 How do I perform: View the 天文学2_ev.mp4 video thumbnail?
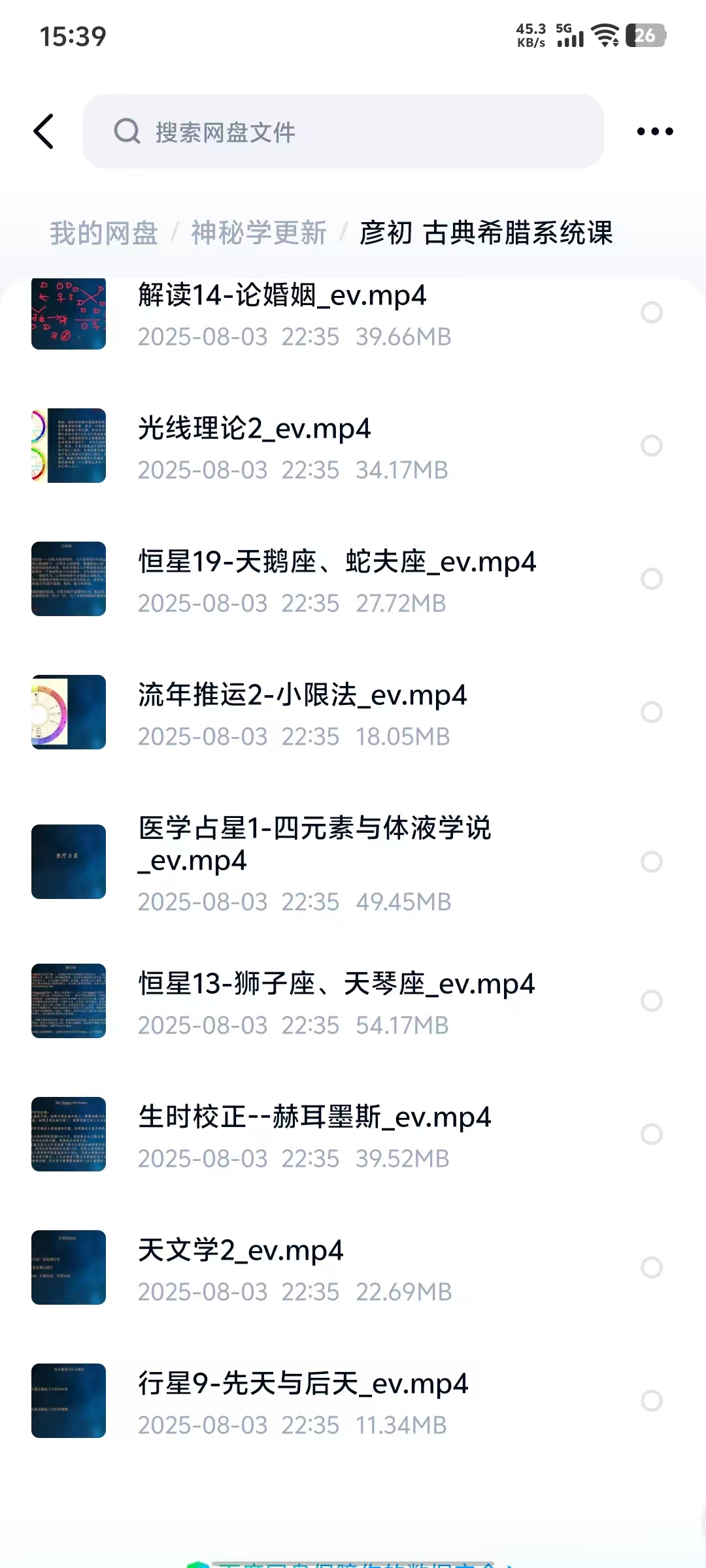[69, 1267]
